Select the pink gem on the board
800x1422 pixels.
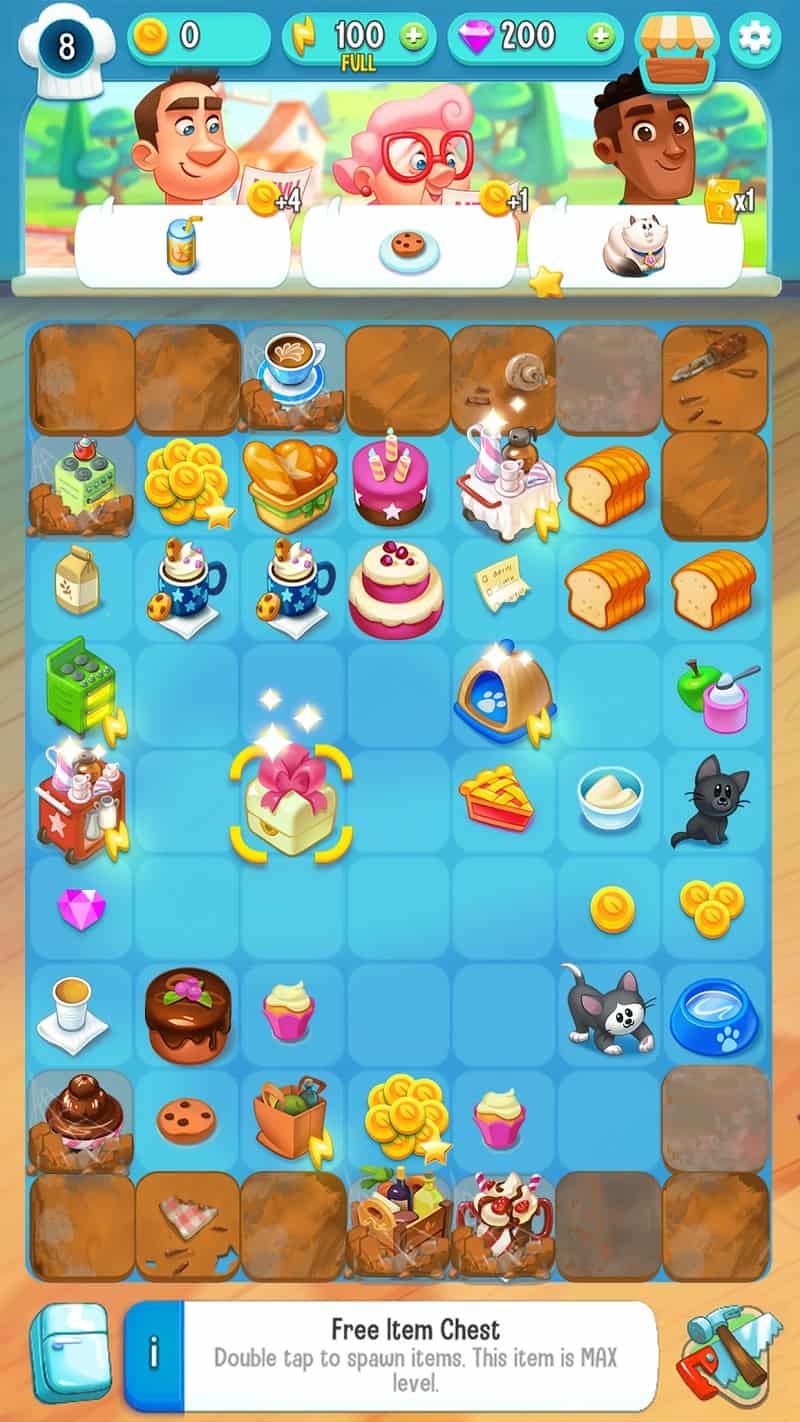(x=81, y=908)
